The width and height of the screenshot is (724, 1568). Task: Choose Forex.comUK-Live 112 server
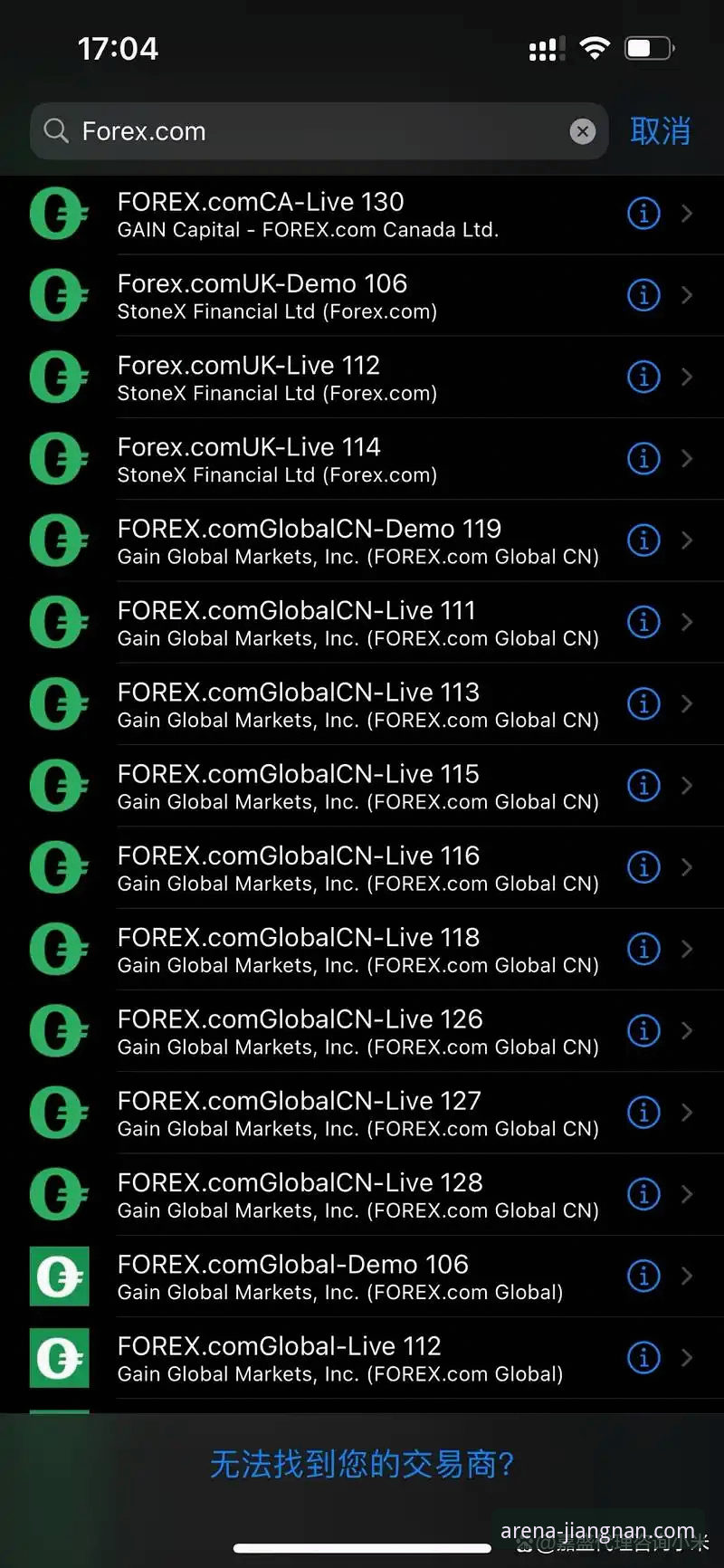coord(362,378)
